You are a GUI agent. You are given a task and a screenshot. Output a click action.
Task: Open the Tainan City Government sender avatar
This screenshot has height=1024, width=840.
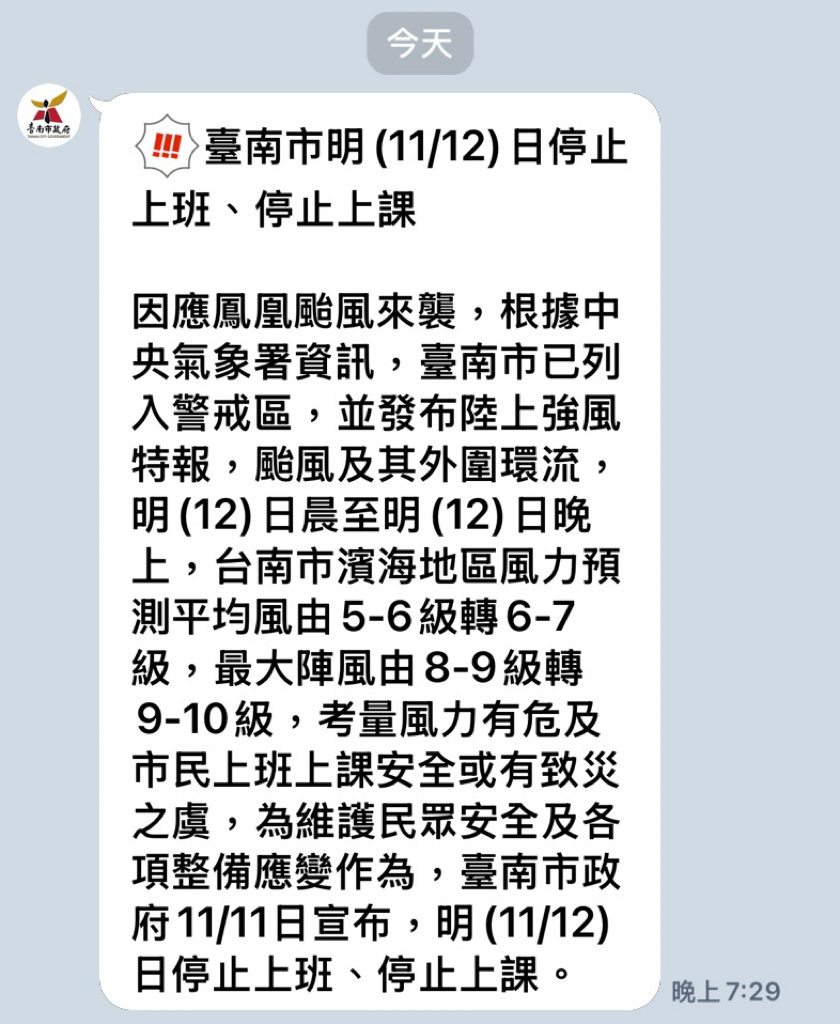pos(49,116)
